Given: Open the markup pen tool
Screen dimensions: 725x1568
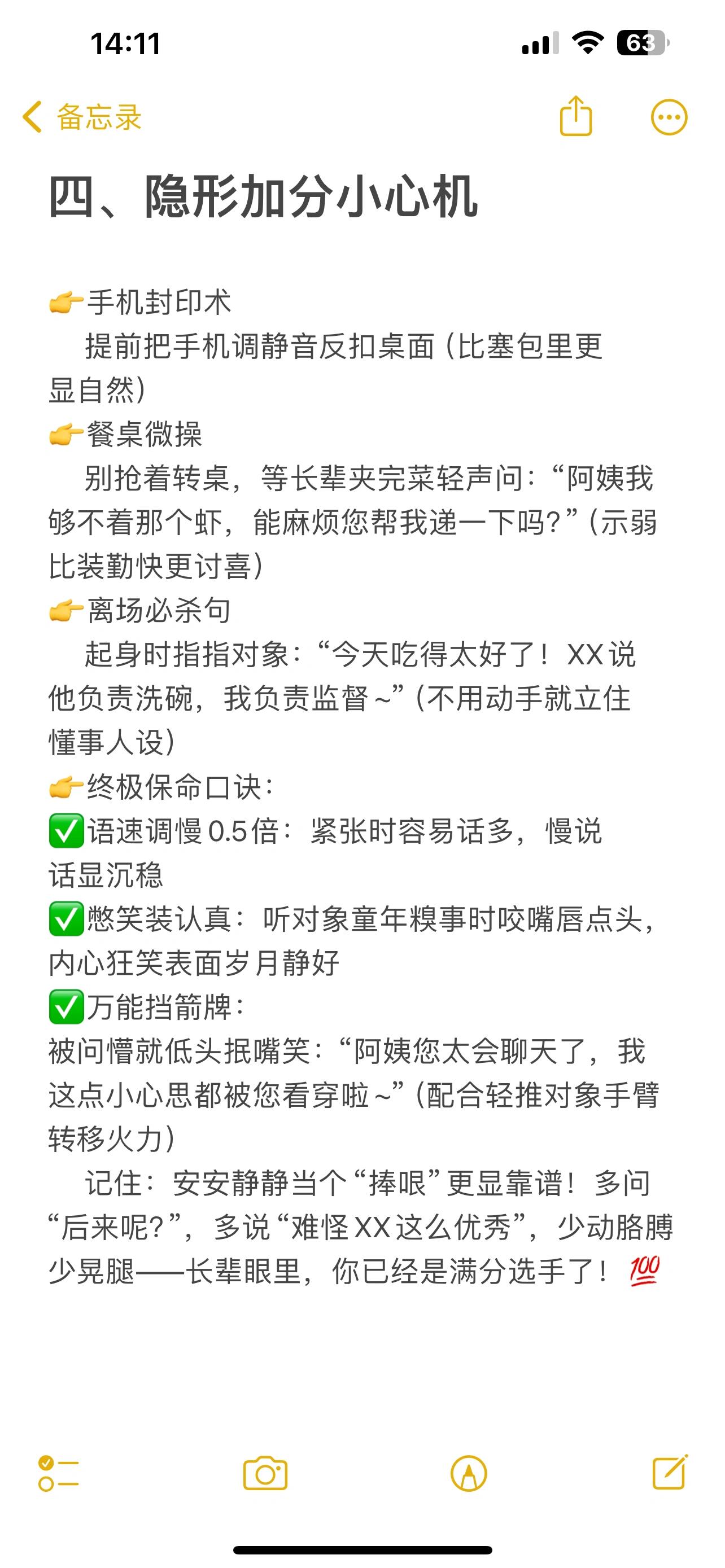Looking at the screenshot, I should point(468,1473).
